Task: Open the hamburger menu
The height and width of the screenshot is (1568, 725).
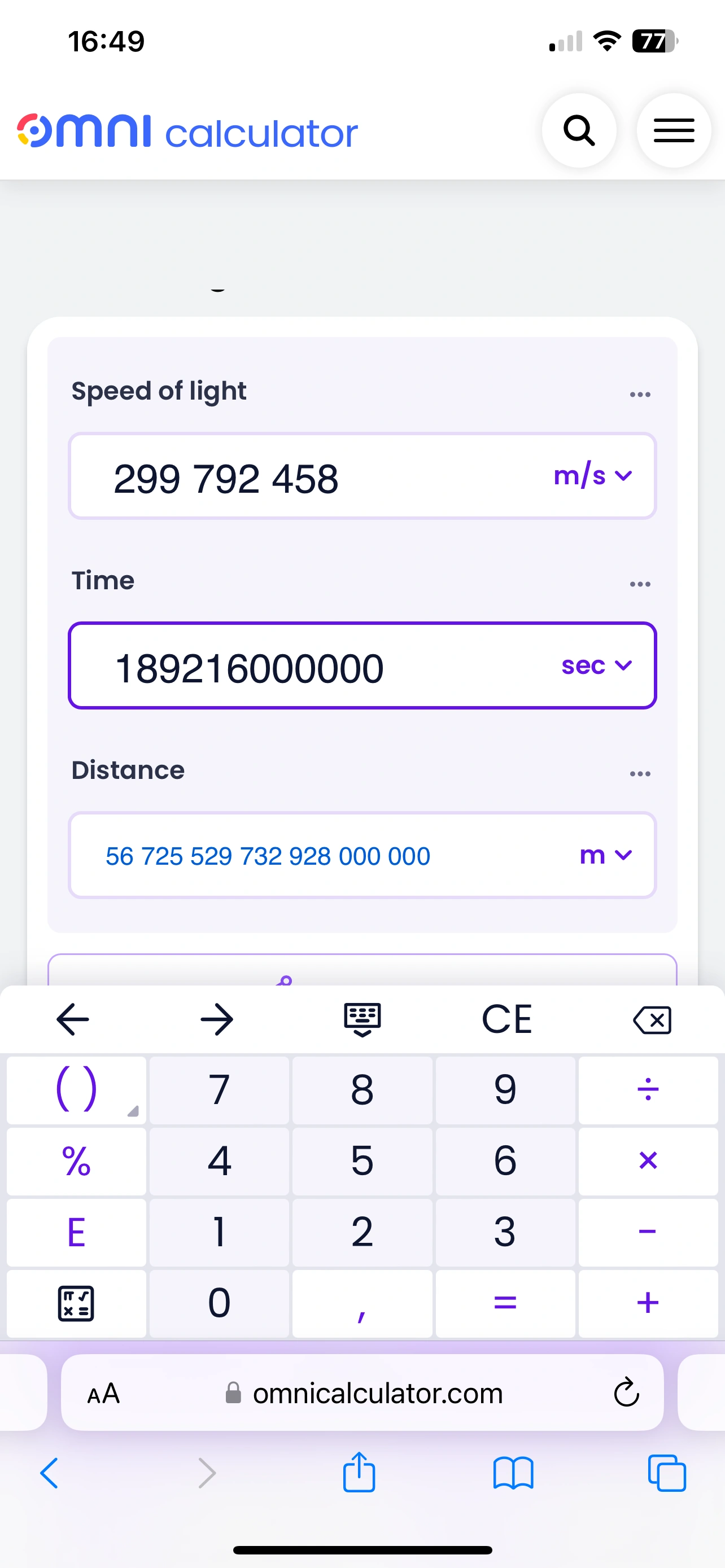Action: click(673, 130)
